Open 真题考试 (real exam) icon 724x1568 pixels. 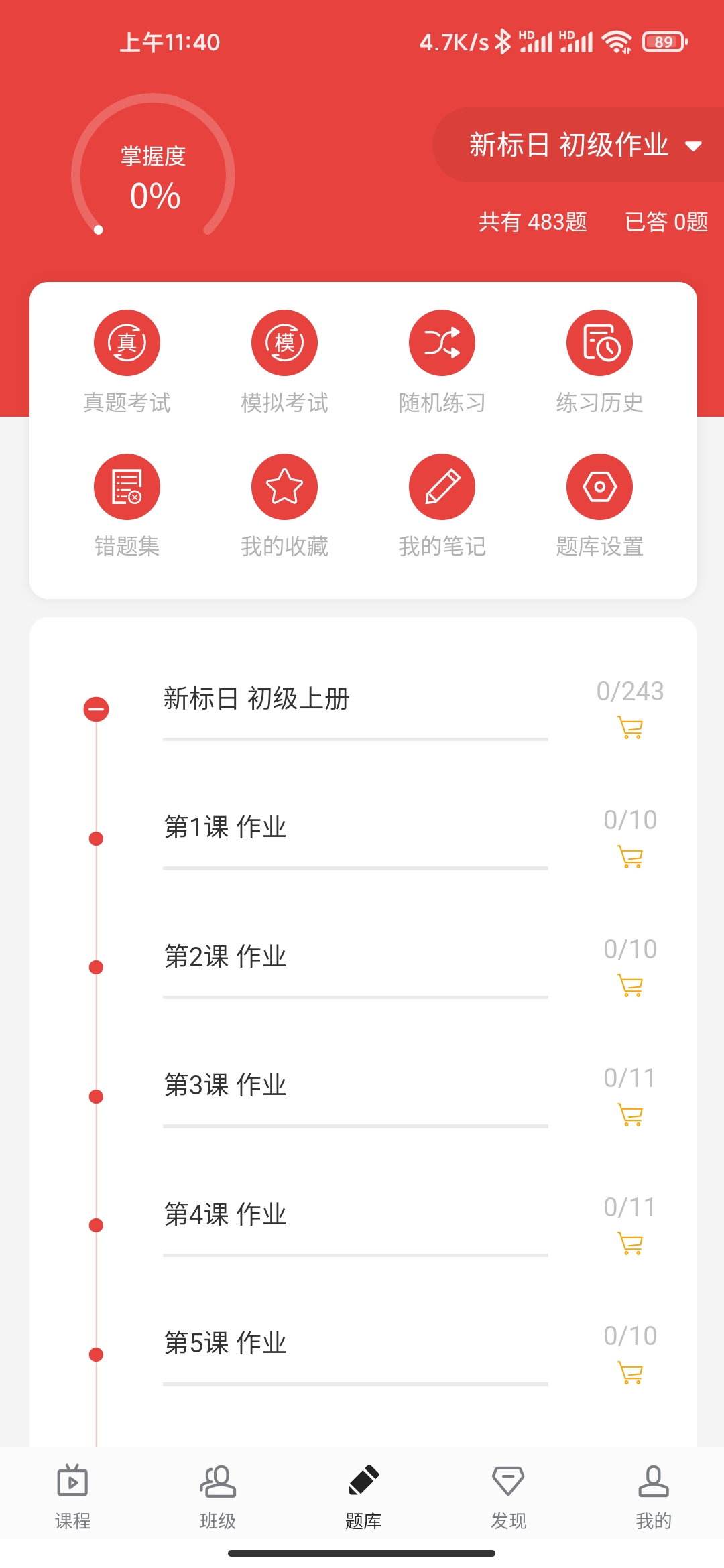127,342
